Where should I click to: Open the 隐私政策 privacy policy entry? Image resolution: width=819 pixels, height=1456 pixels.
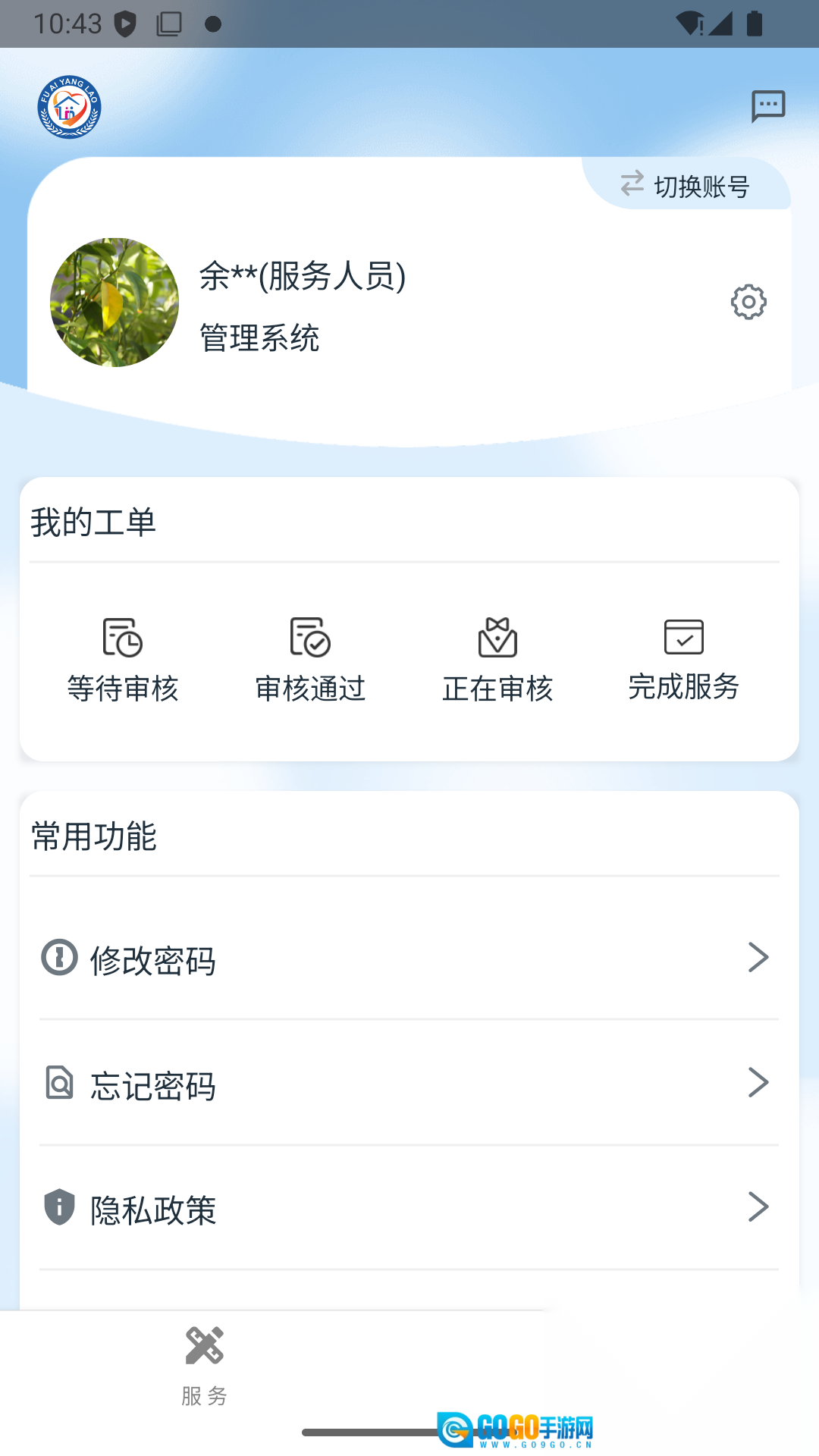[x=153, y=1208]
